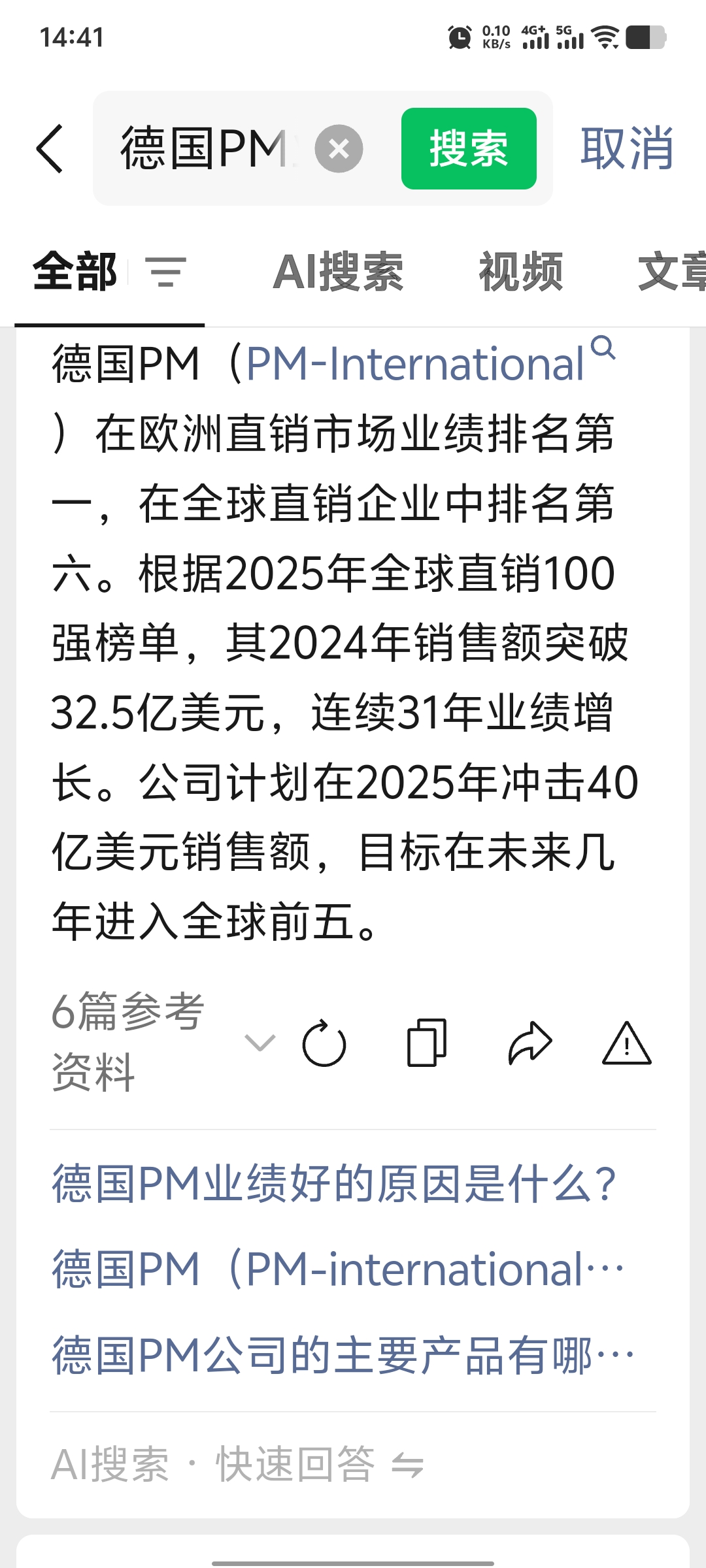
Task: Share the AI answer
Action: pyautogui.click(x=530, y=1043)
